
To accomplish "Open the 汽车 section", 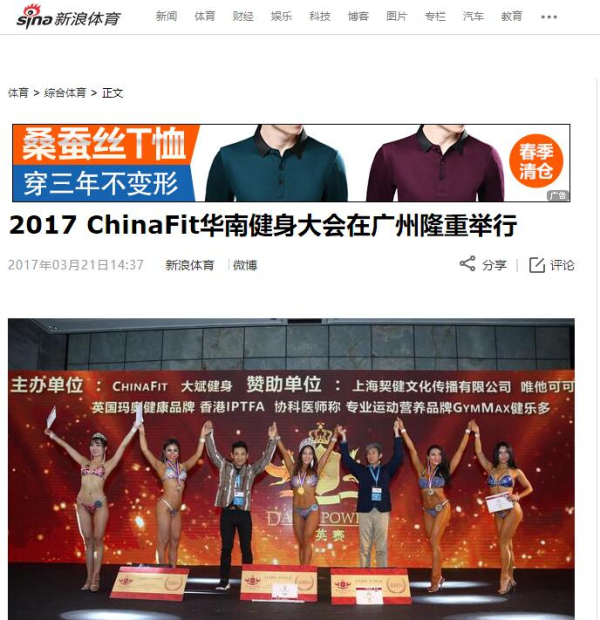I will pyautogui.click(x=473, y=17).
